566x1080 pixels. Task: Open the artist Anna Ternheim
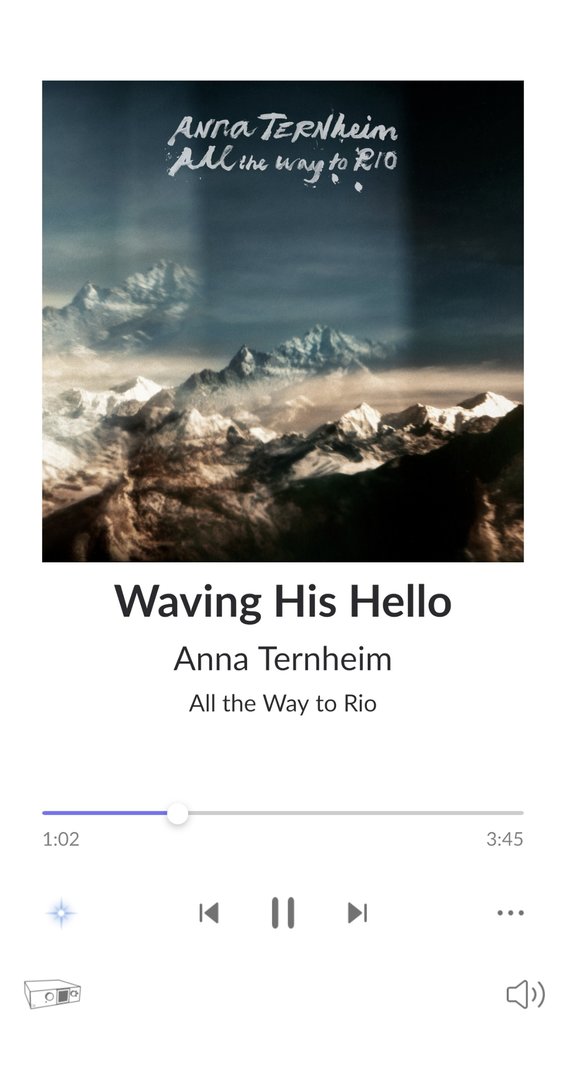283,659
